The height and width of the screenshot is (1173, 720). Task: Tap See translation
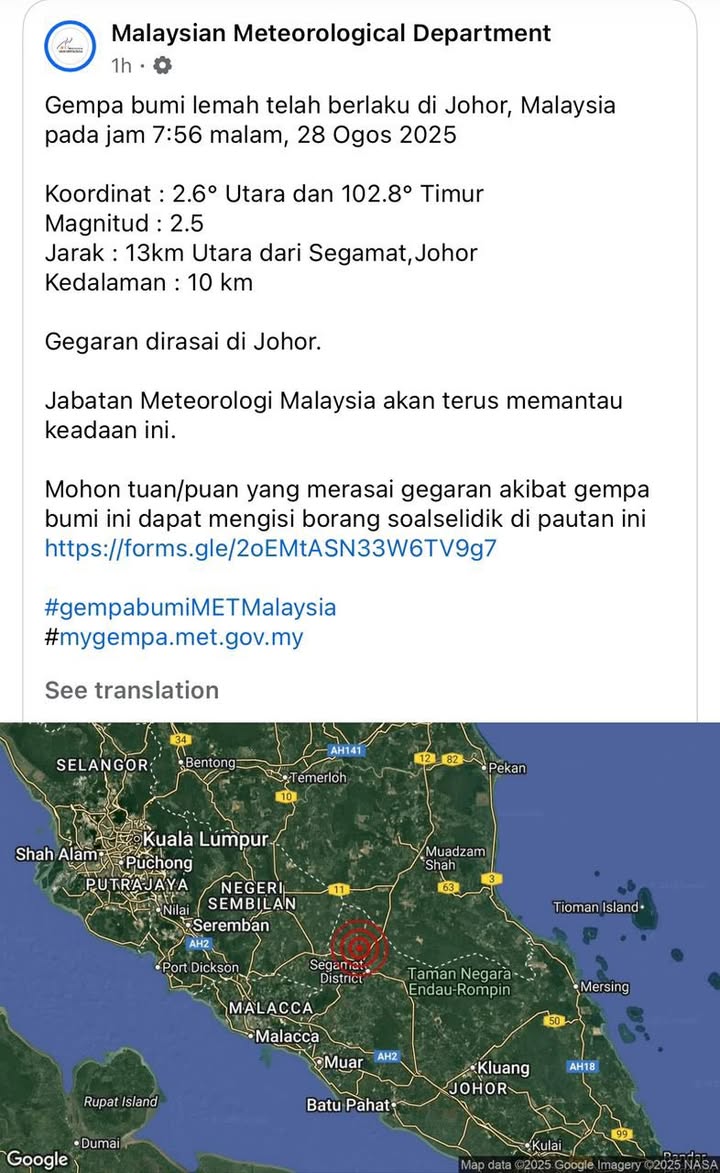pos(131,690)
